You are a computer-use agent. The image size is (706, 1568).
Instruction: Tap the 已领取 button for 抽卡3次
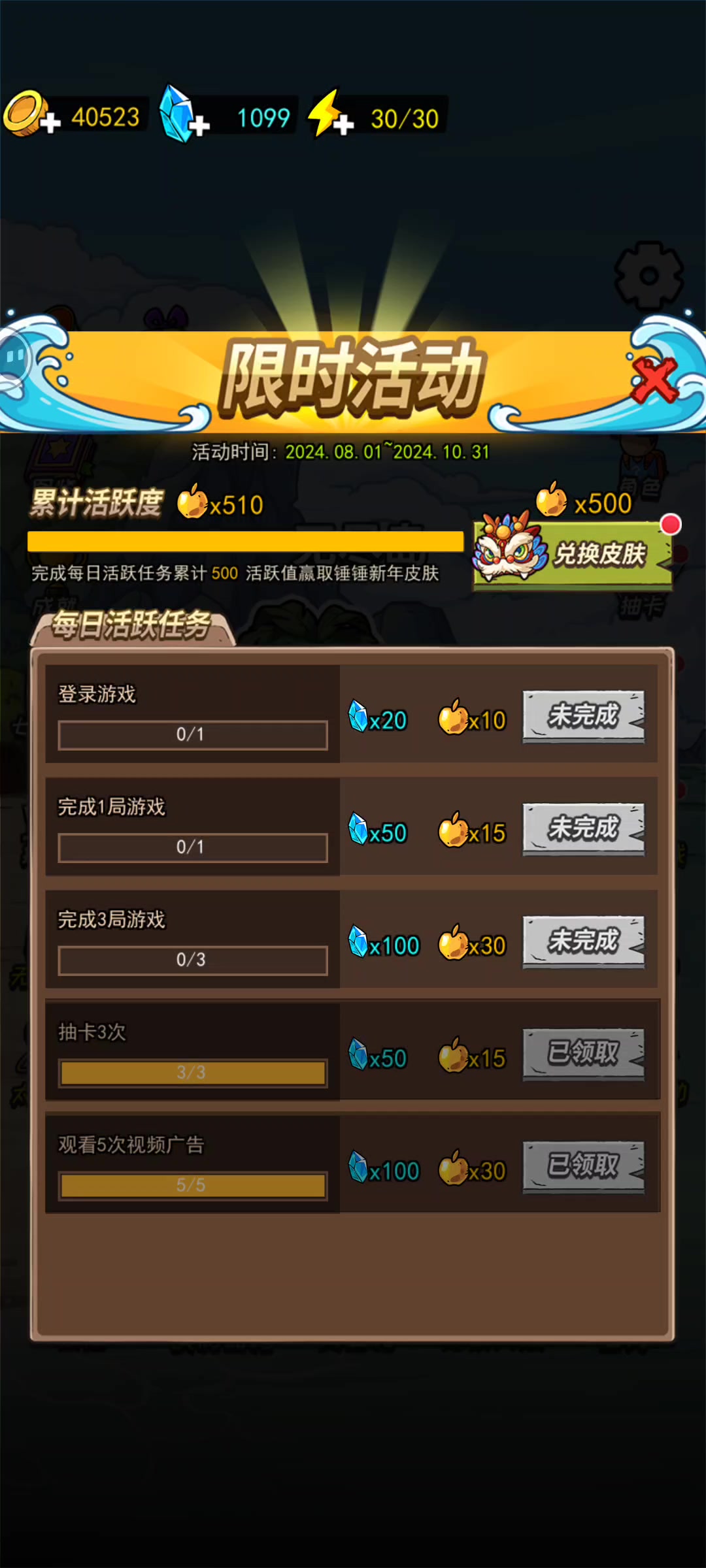point(583,1054)
